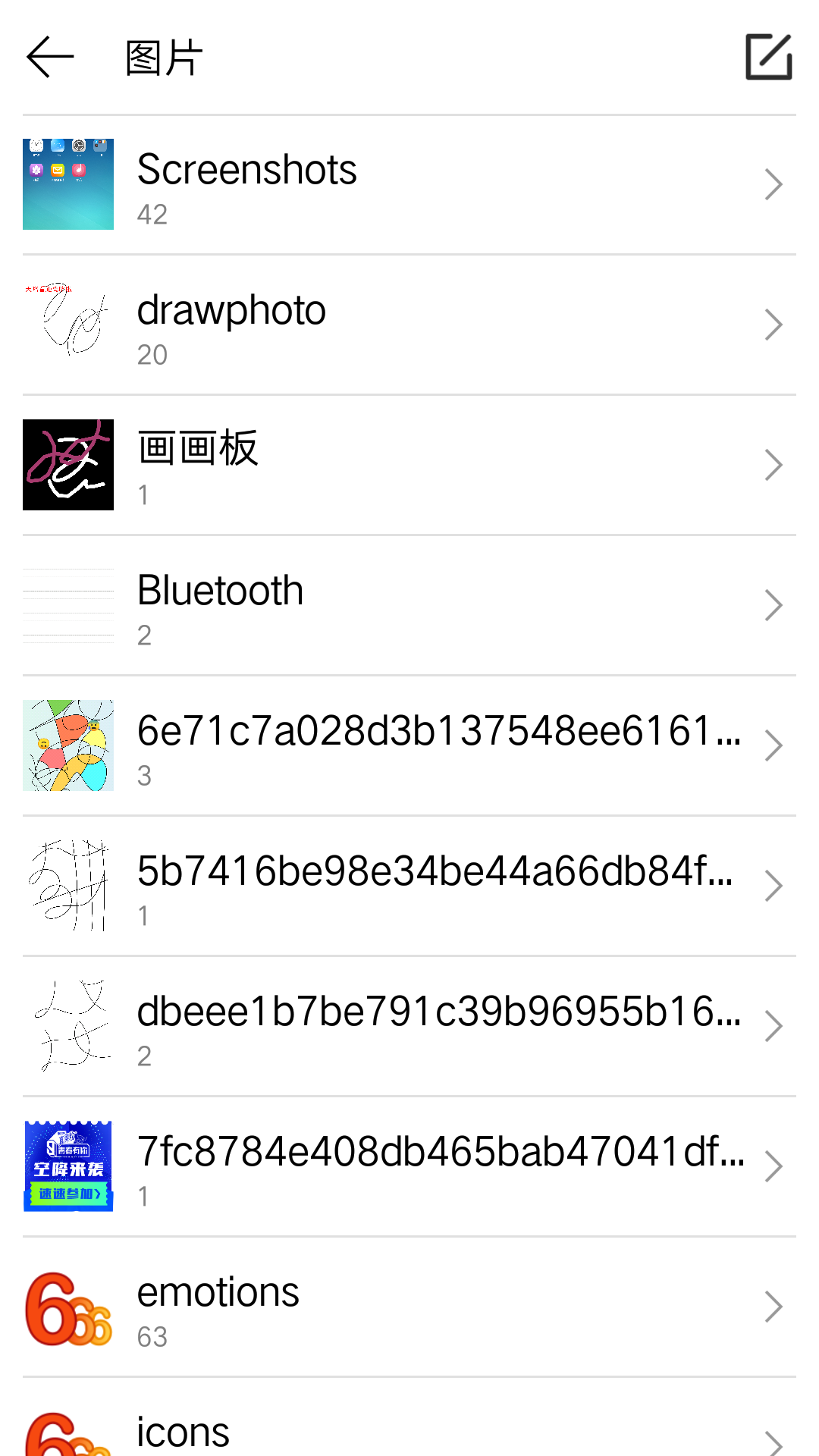Tap the emotions album 6-shaped cover icon
The height and width of the screenshot is (1456, 819).
pyautogui.click(x=67, y=1306)
